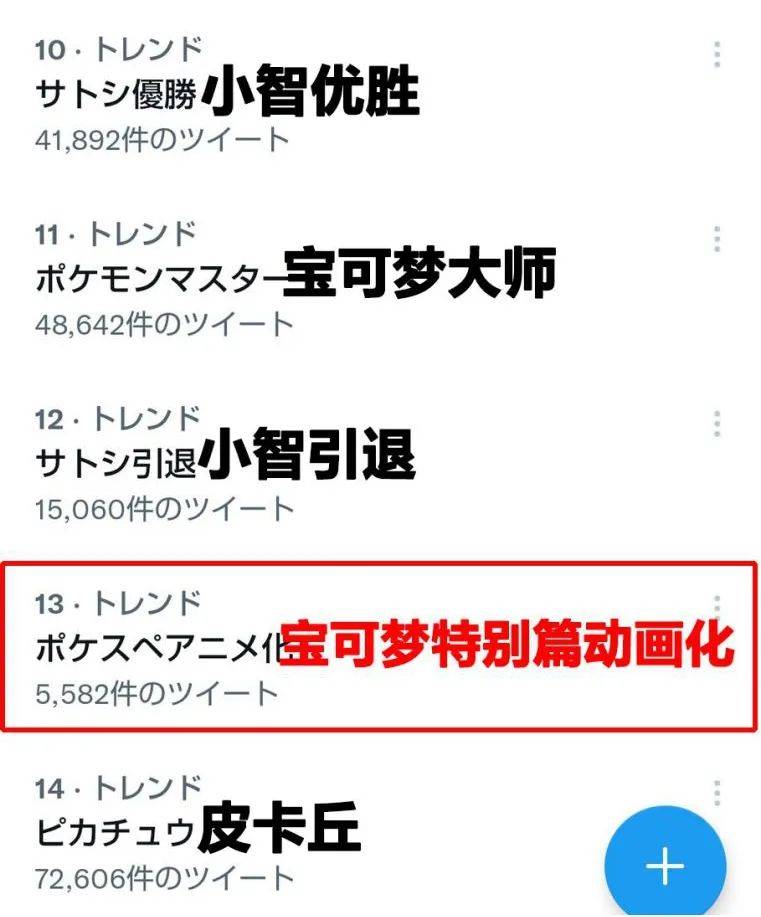Image resolution: width=761 pixels, height=917 pixels.
Task: Open more options for ピカチュウ trend
Action: (717, 793)
